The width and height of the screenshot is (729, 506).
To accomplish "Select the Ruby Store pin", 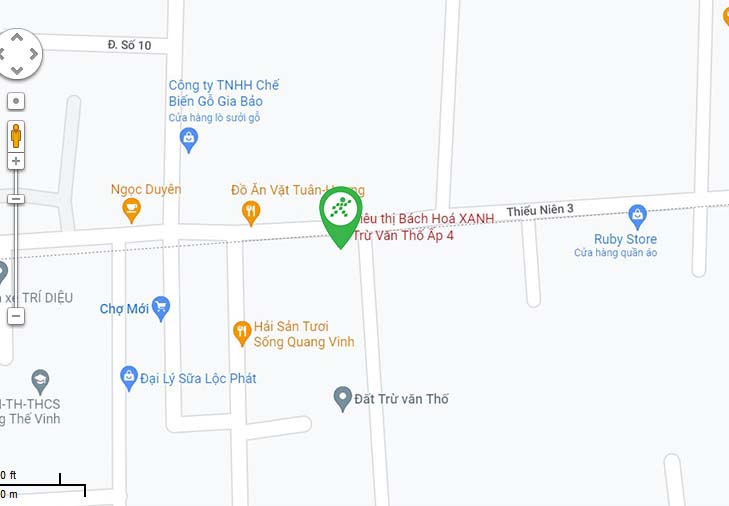I will click(x=637, y=215).
